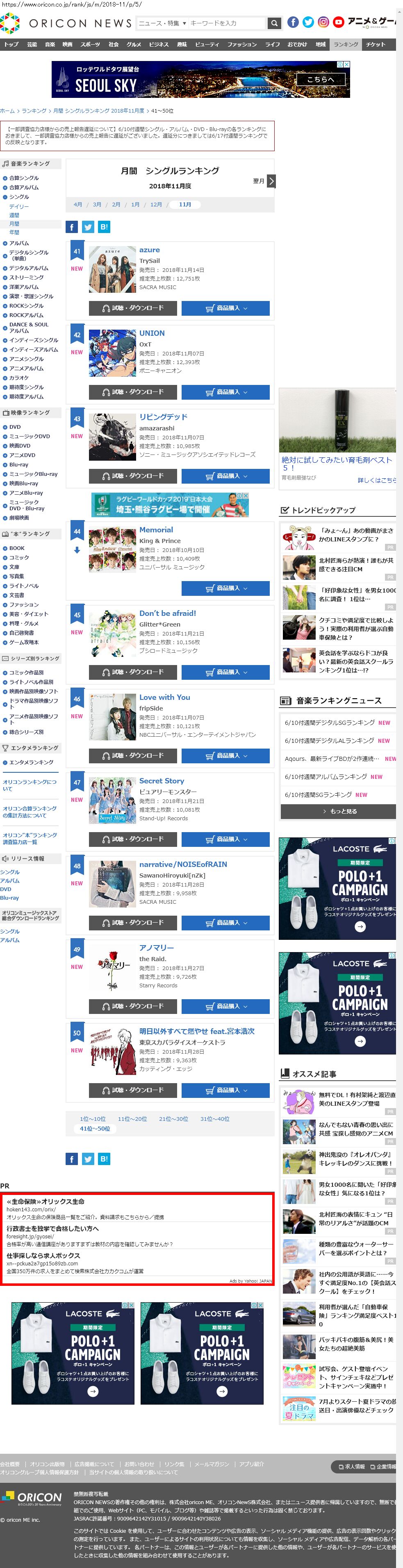
Task: Open the オリコンランキングについて link
Action: (29, 785)
